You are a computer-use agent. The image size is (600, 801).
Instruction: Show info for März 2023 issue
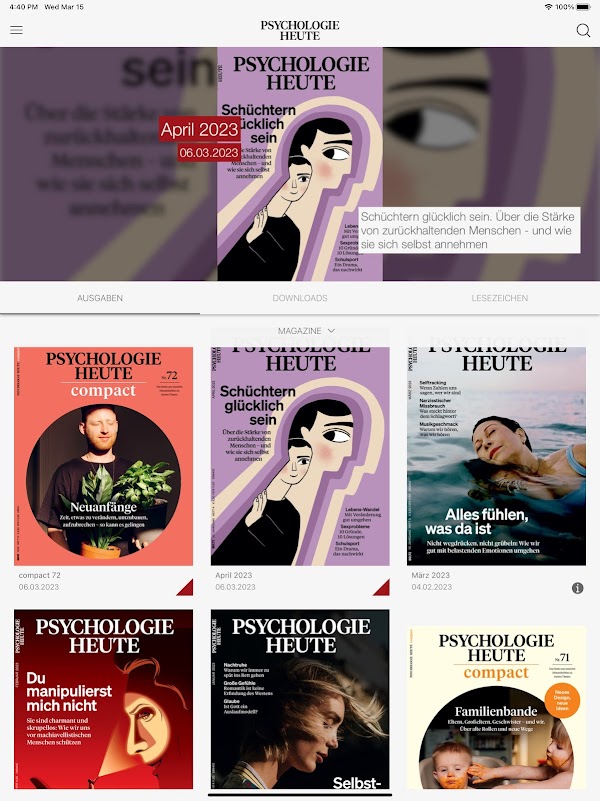click(x=577, y=588)
